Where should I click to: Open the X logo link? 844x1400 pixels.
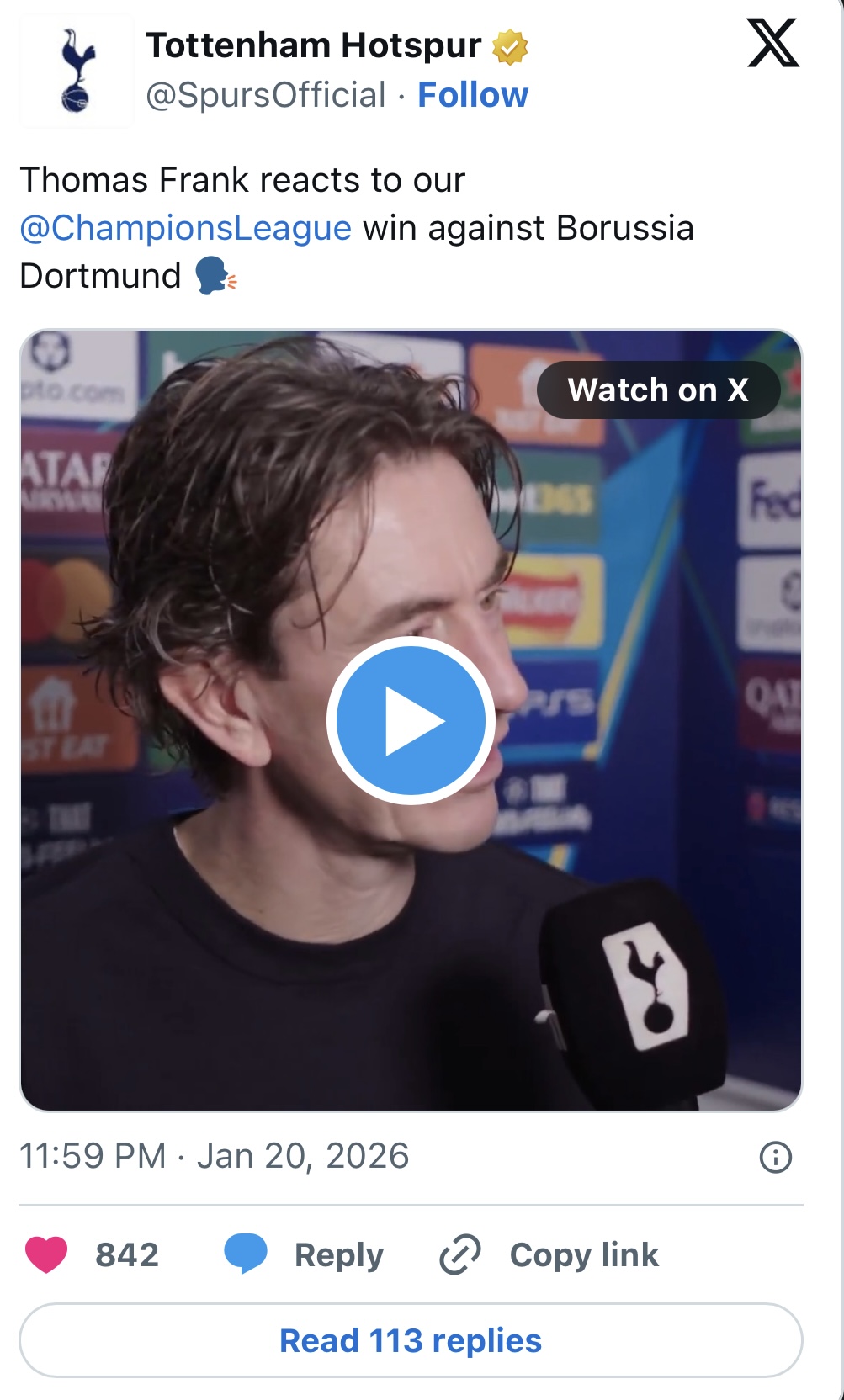(x=773, y=45)
